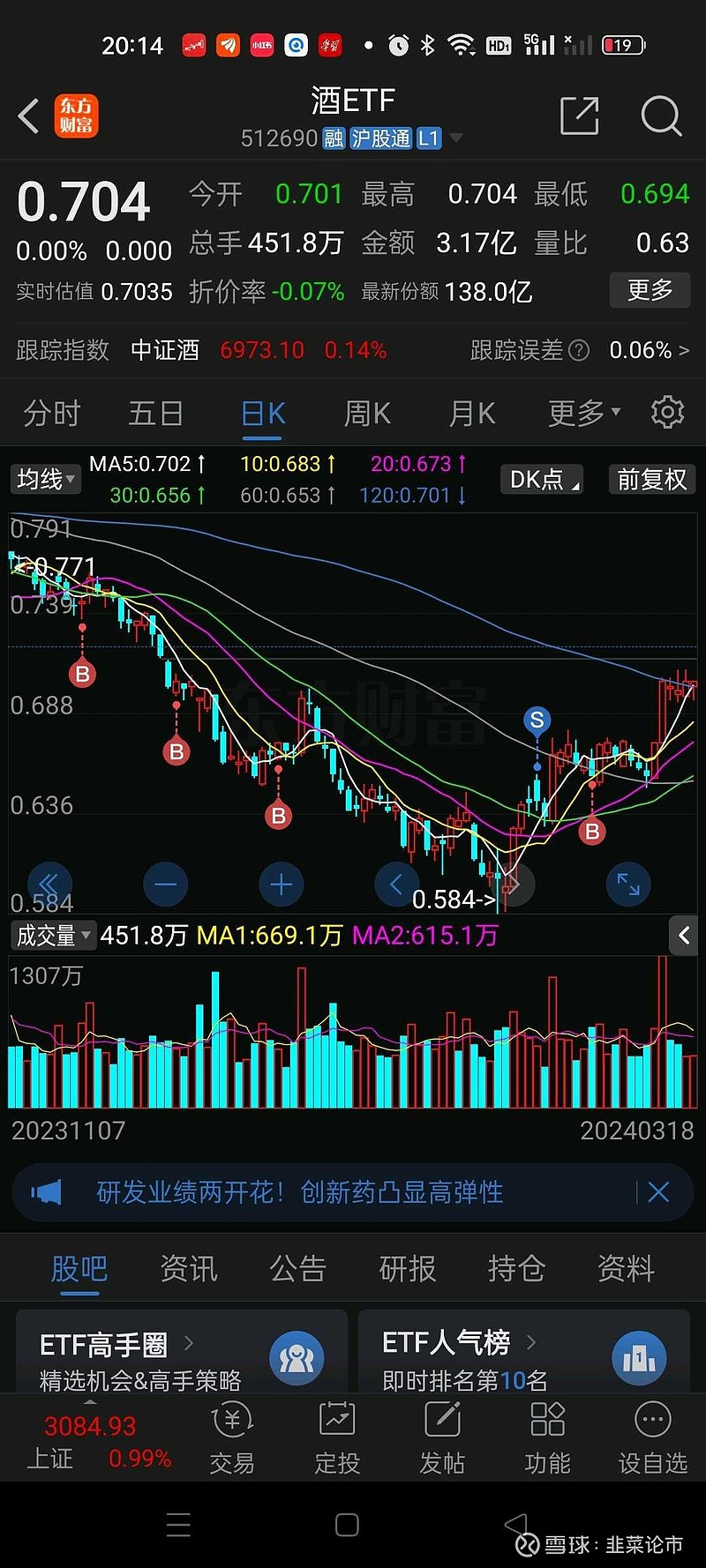View 跟踪误差 help via the question mark

coord(578,350)
